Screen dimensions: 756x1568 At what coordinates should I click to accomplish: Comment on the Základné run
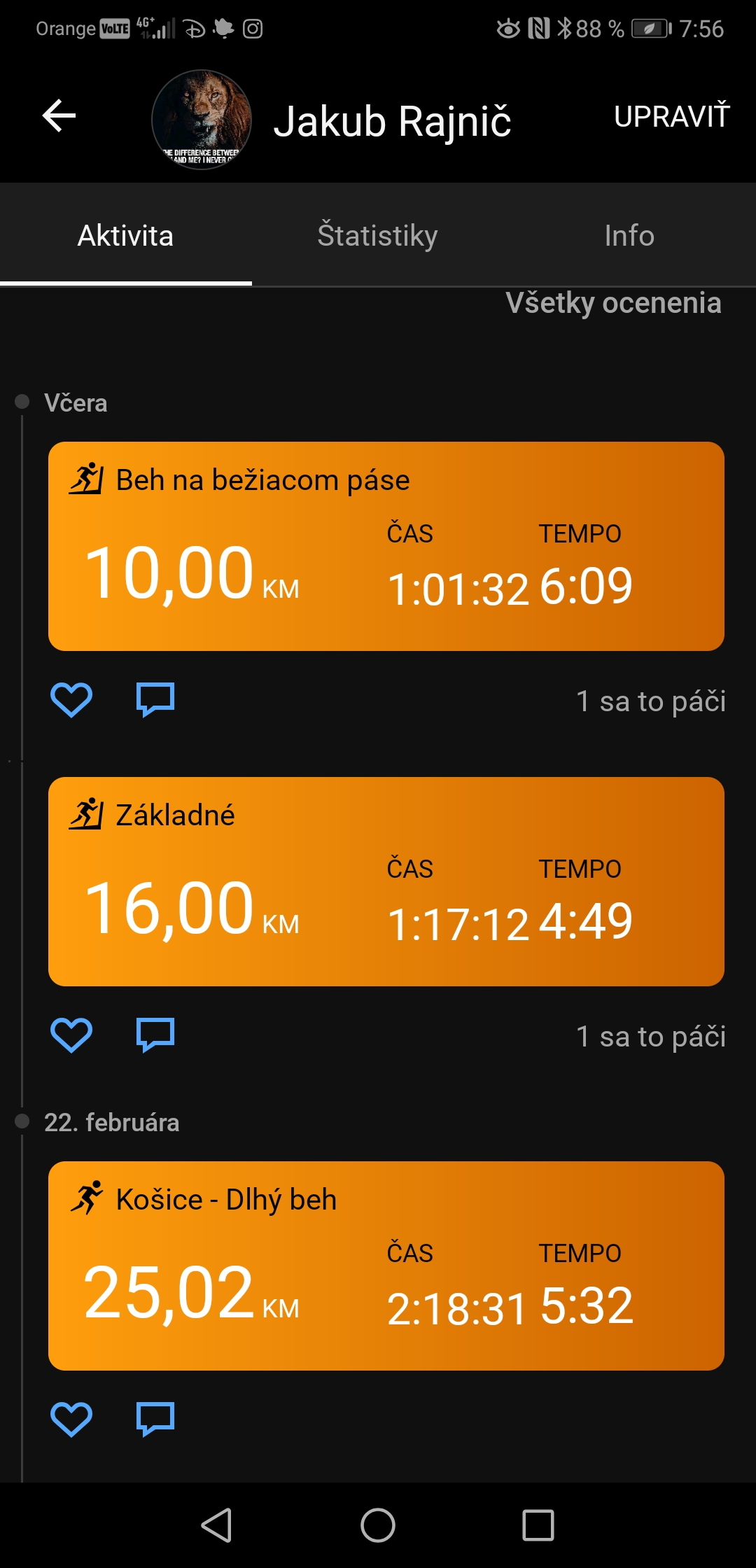click(x=155, y=1035)
